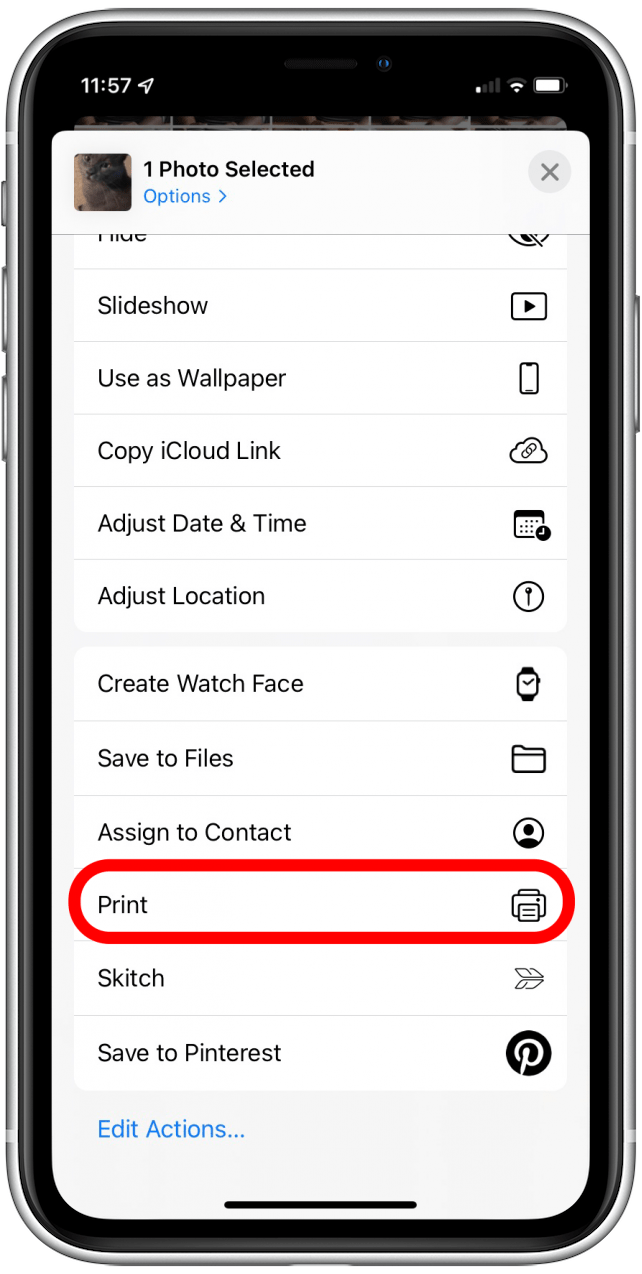Open Adjust Location
642x1274 pixels.
tap(321, 596)
